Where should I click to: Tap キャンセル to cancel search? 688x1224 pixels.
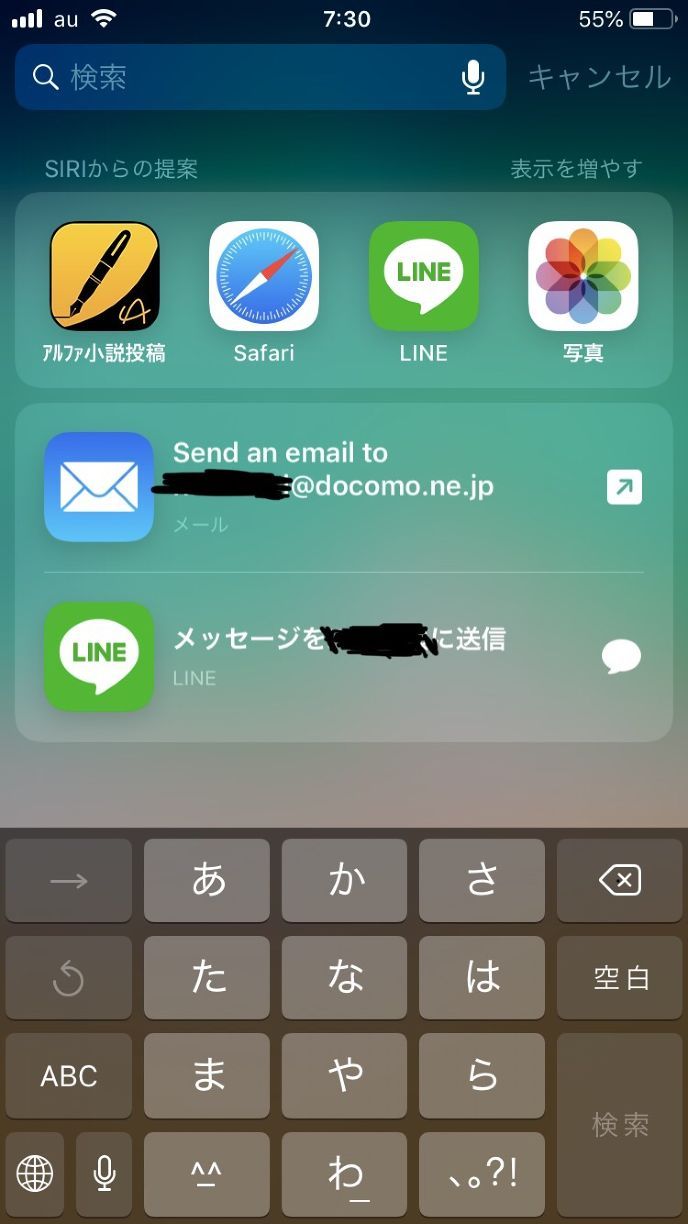click(598, 77)
